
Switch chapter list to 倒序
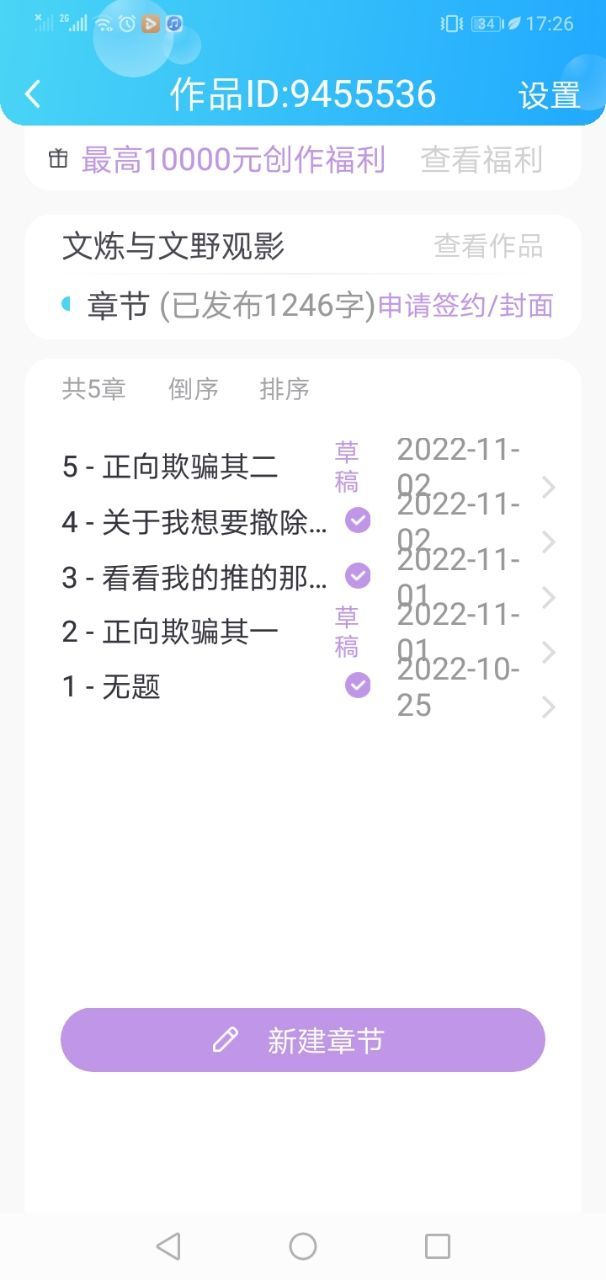click(x=193, y=389)
